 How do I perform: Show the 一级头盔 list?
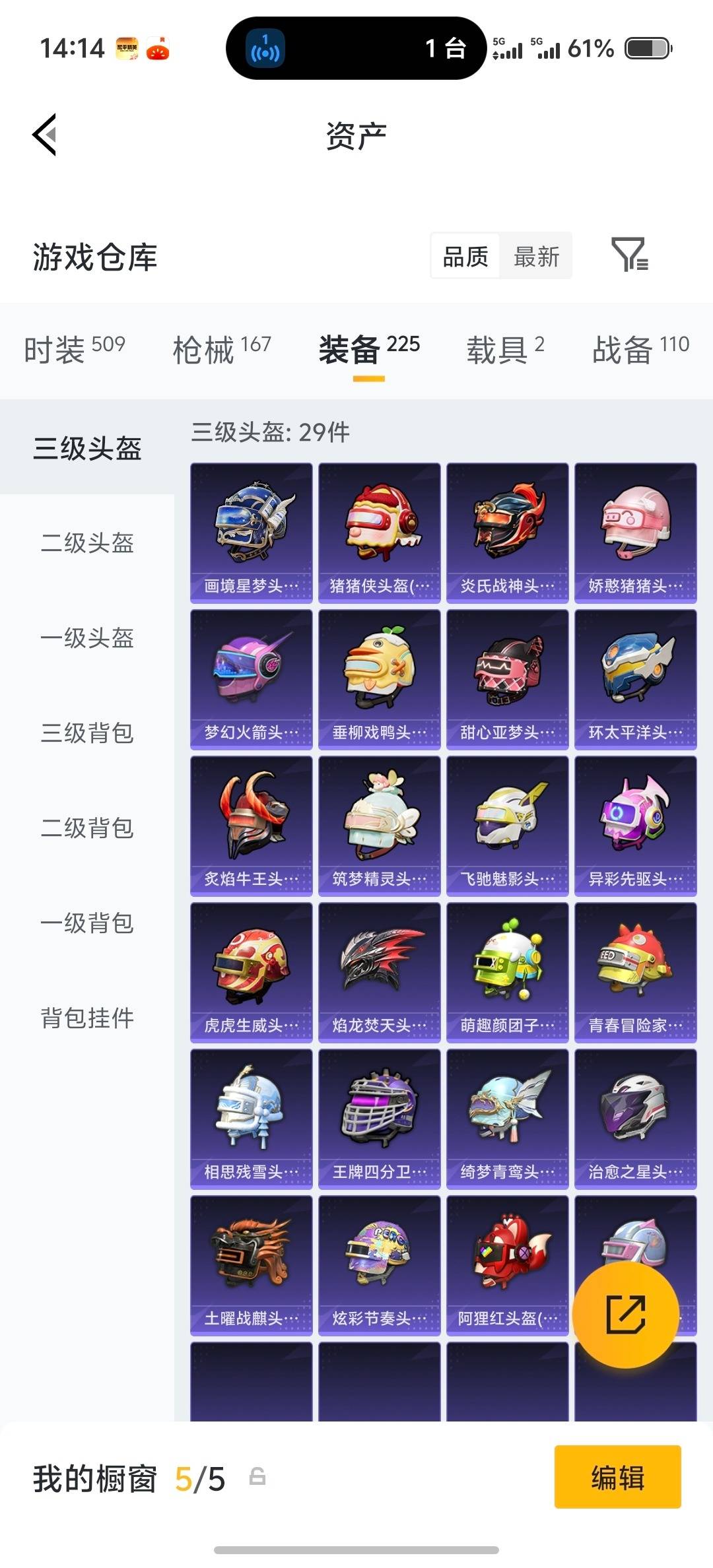[x=88, y=639]
